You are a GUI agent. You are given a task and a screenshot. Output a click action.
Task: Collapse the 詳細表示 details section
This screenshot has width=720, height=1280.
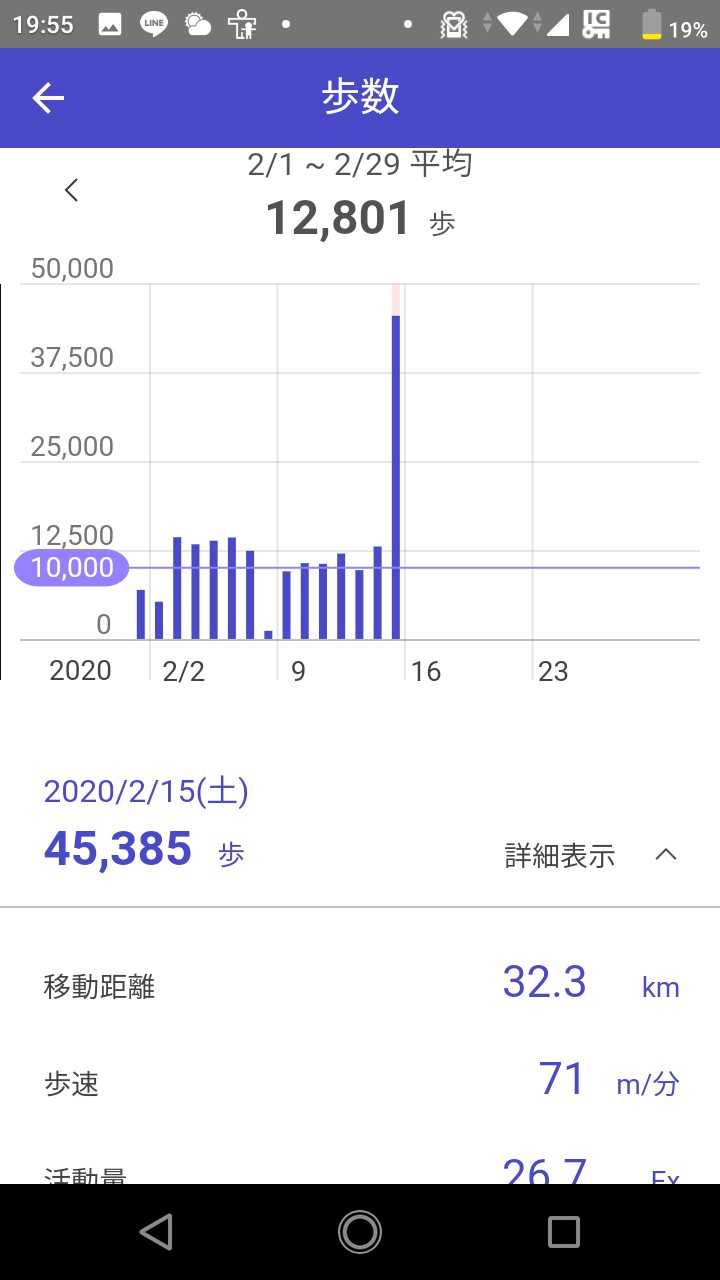(x=665, y=855)
